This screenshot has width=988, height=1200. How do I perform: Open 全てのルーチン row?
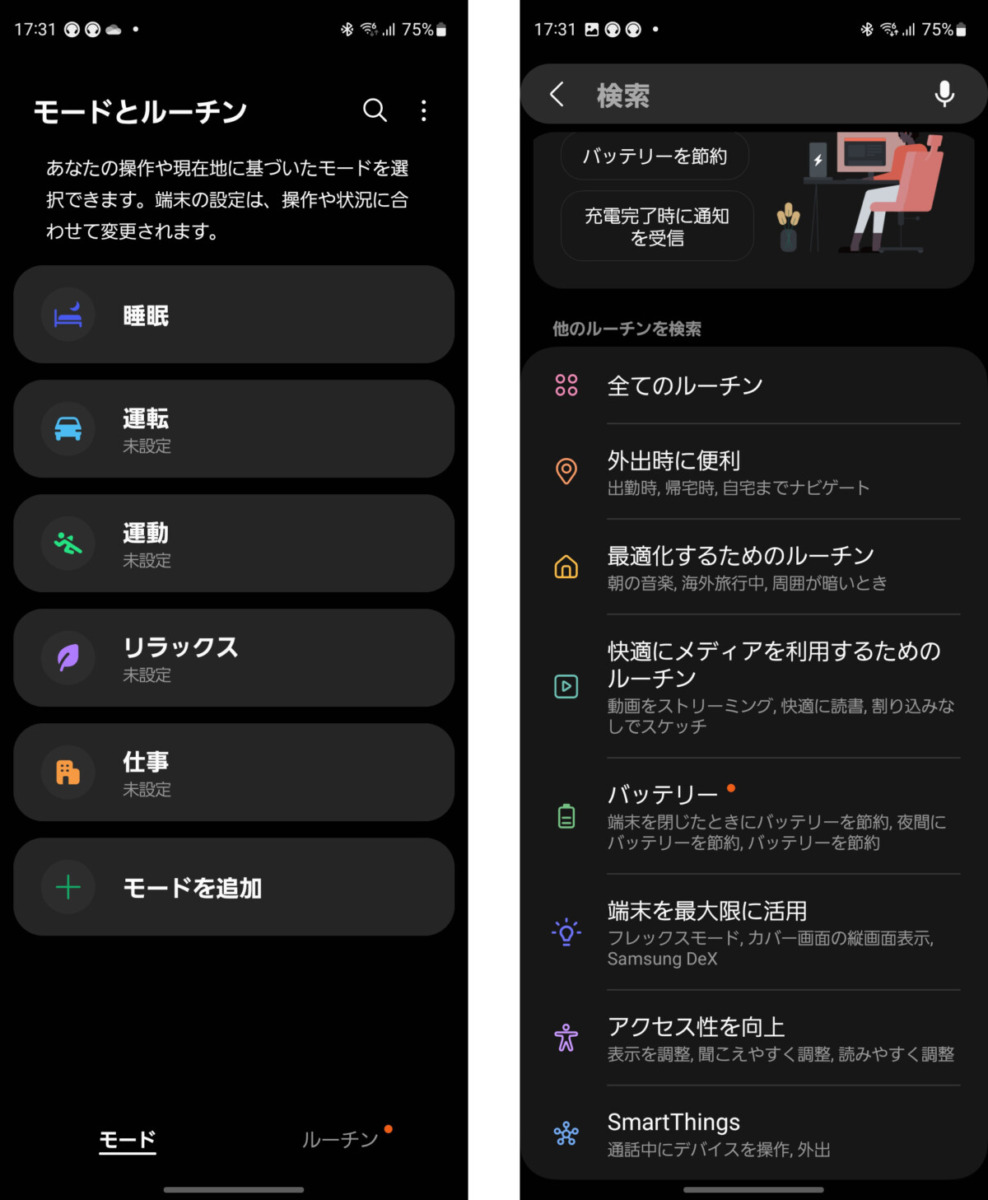click(x=753, y=385)
